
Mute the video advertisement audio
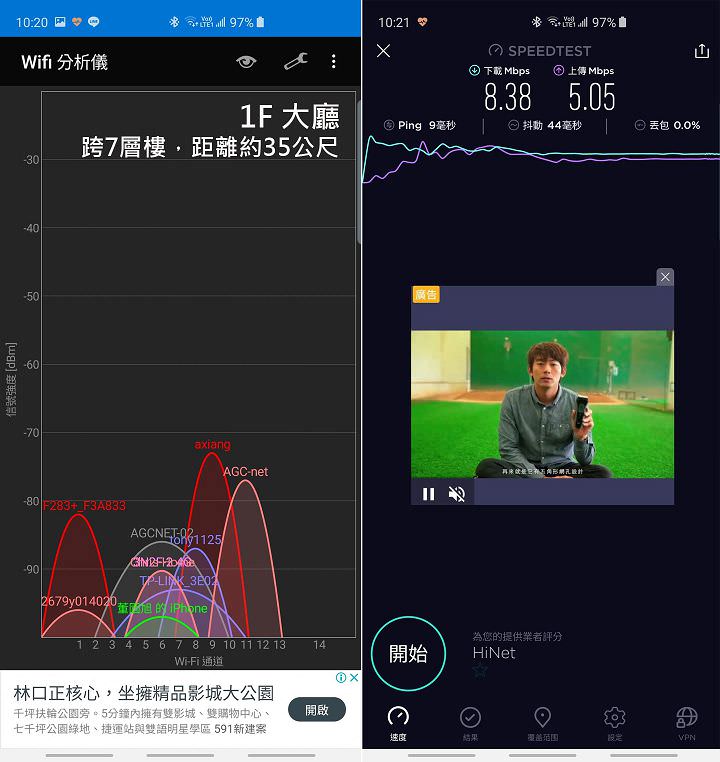[x=456, y=493]
